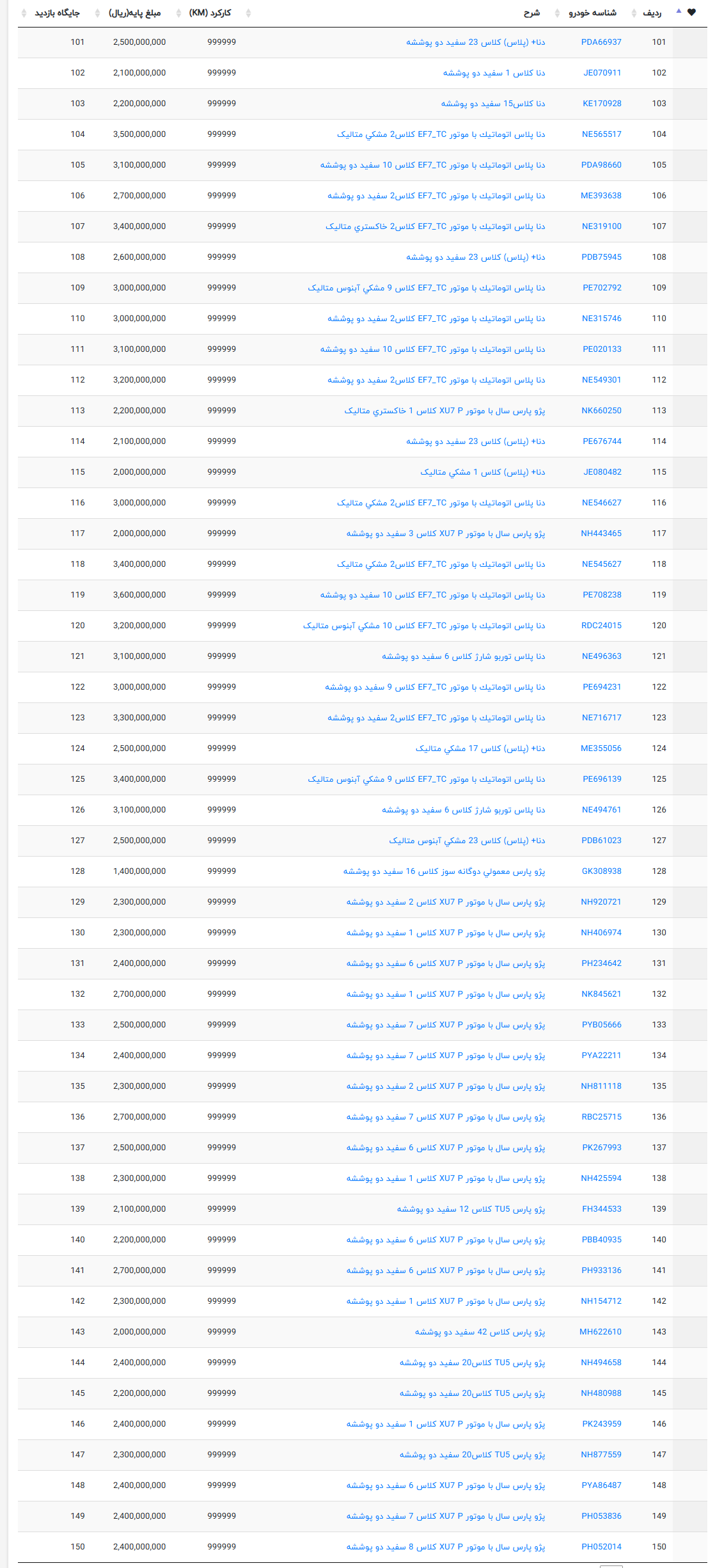Open vehicle ID FH344533
715x1568 pixels.
pyautogui.click(x=601, y=1209)
